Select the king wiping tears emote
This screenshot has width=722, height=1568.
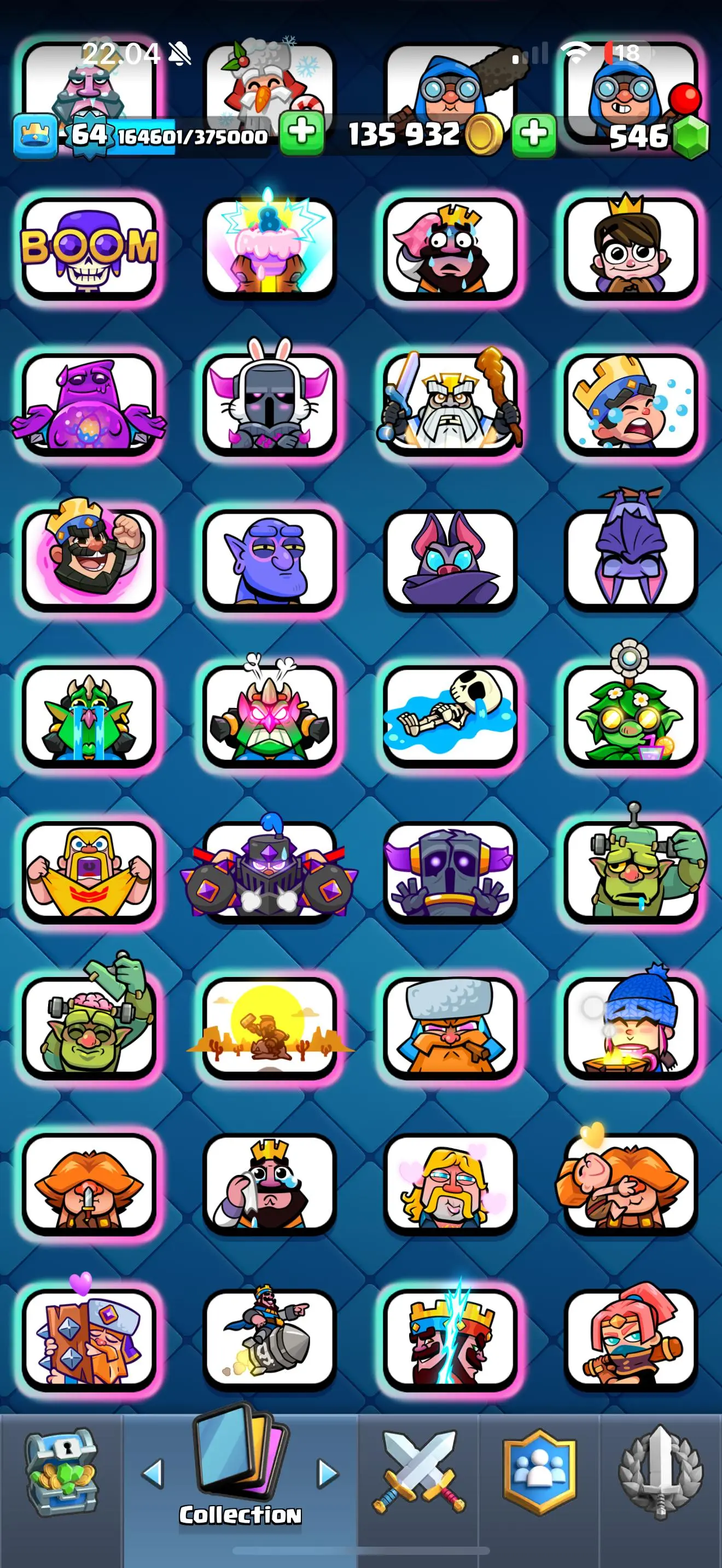click(x=269, y=1183)
